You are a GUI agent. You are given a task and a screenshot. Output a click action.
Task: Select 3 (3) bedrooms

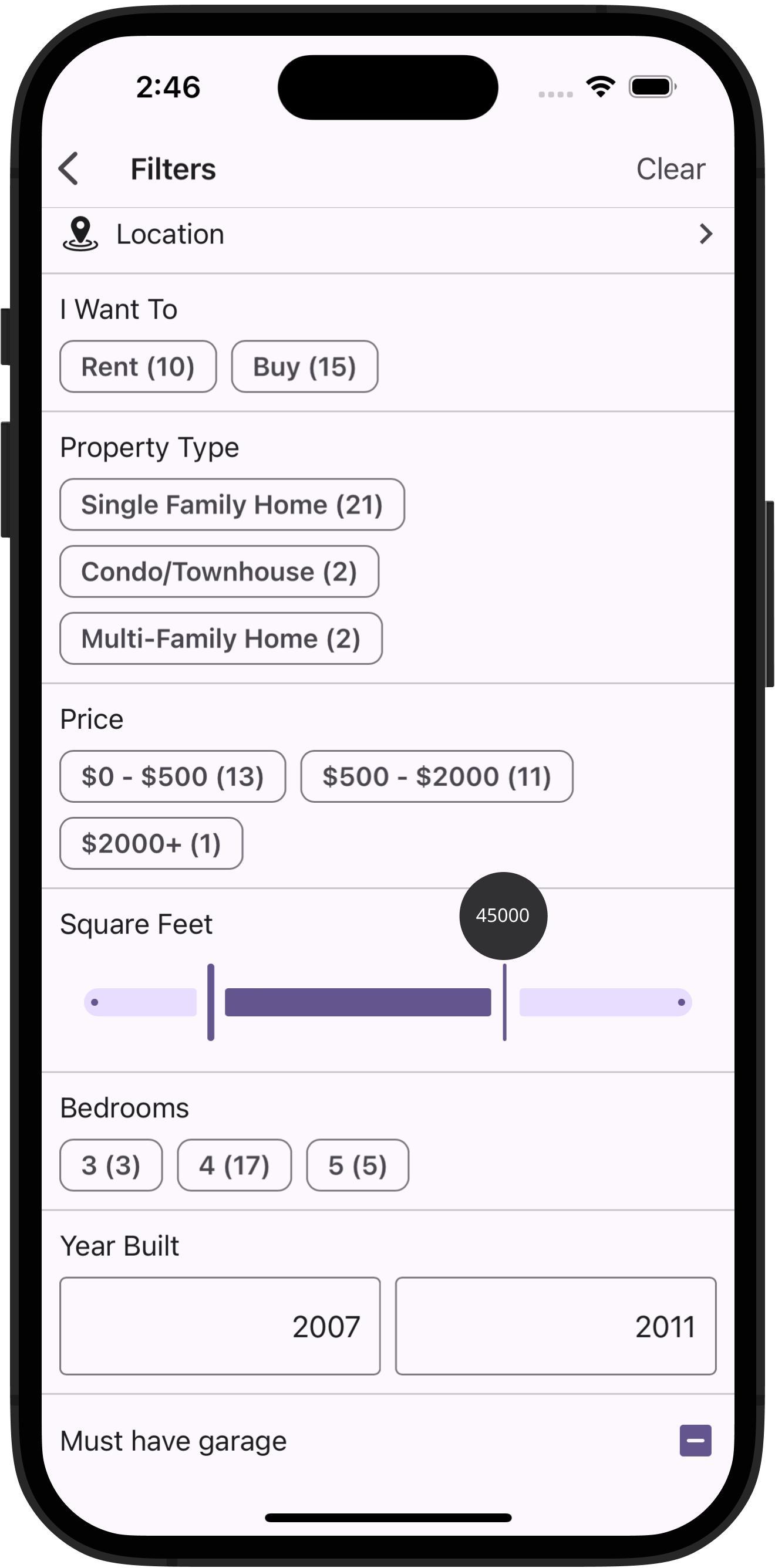[111, 1165]
